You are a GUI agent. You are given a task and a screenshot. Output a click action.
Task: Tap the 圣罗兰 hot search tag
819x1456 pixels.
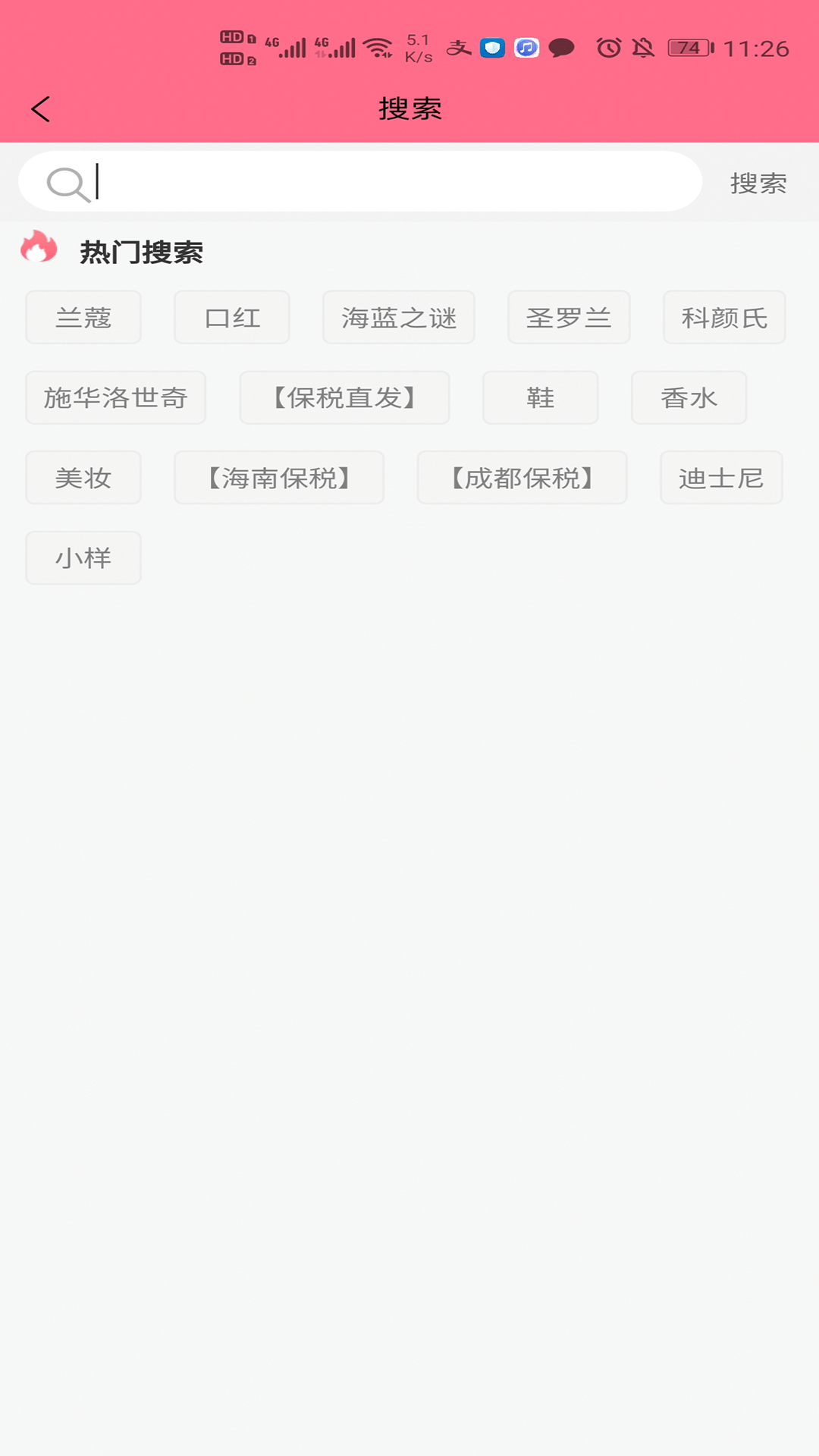click(569, 318)
